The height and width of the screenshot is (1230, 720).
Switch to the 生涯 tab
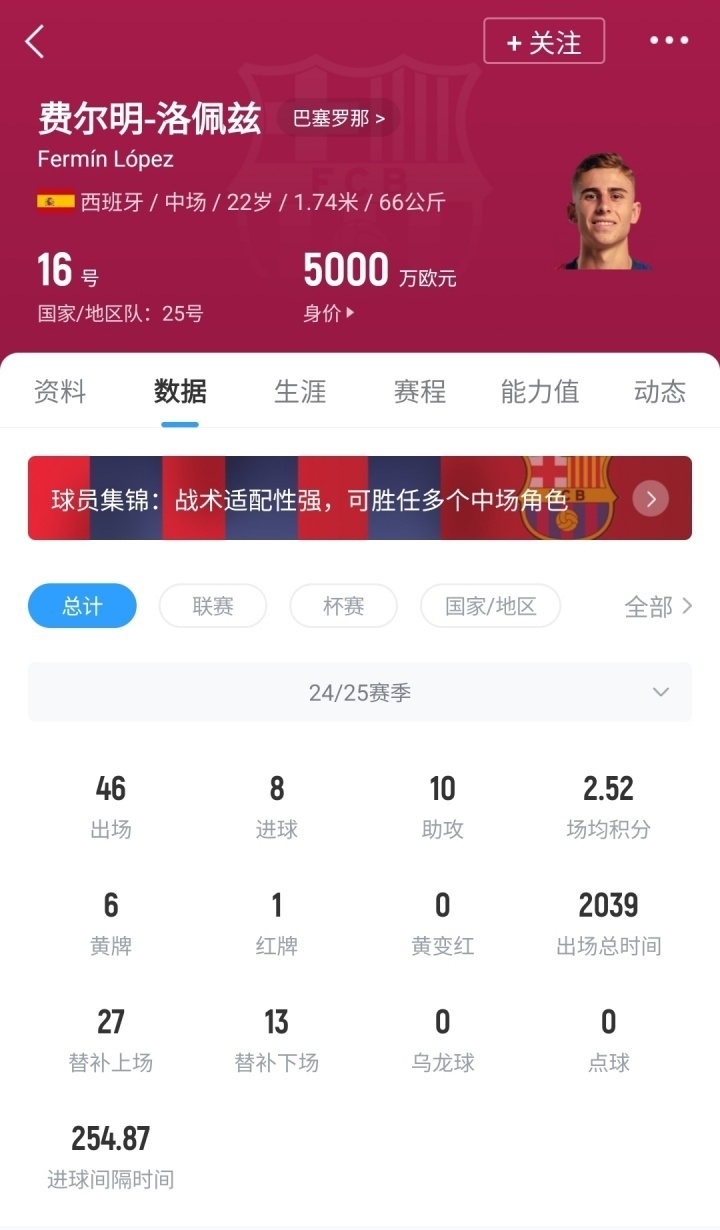[298, 392]
